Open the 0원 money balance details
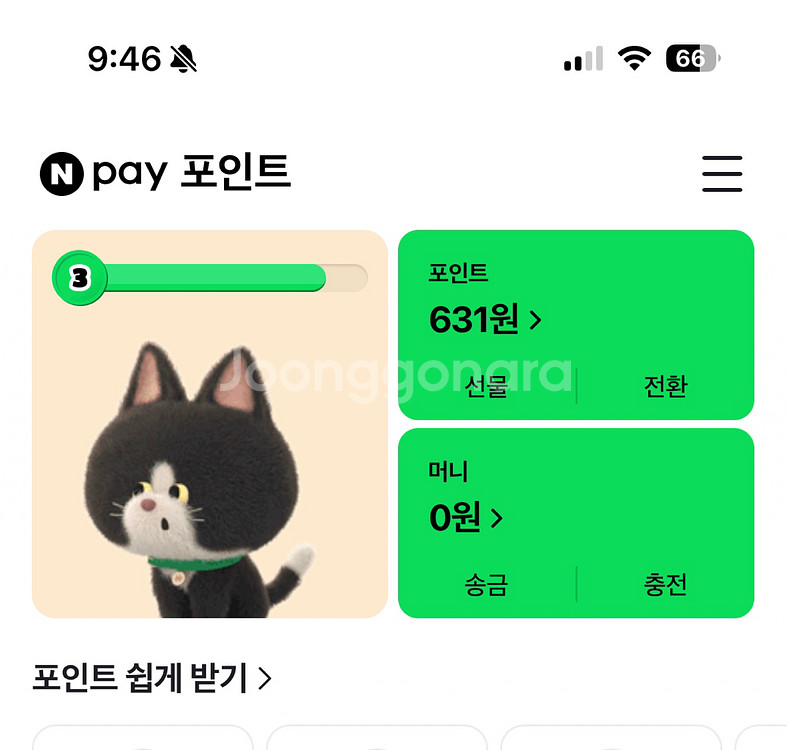787x750 pixels. point(466,518)
